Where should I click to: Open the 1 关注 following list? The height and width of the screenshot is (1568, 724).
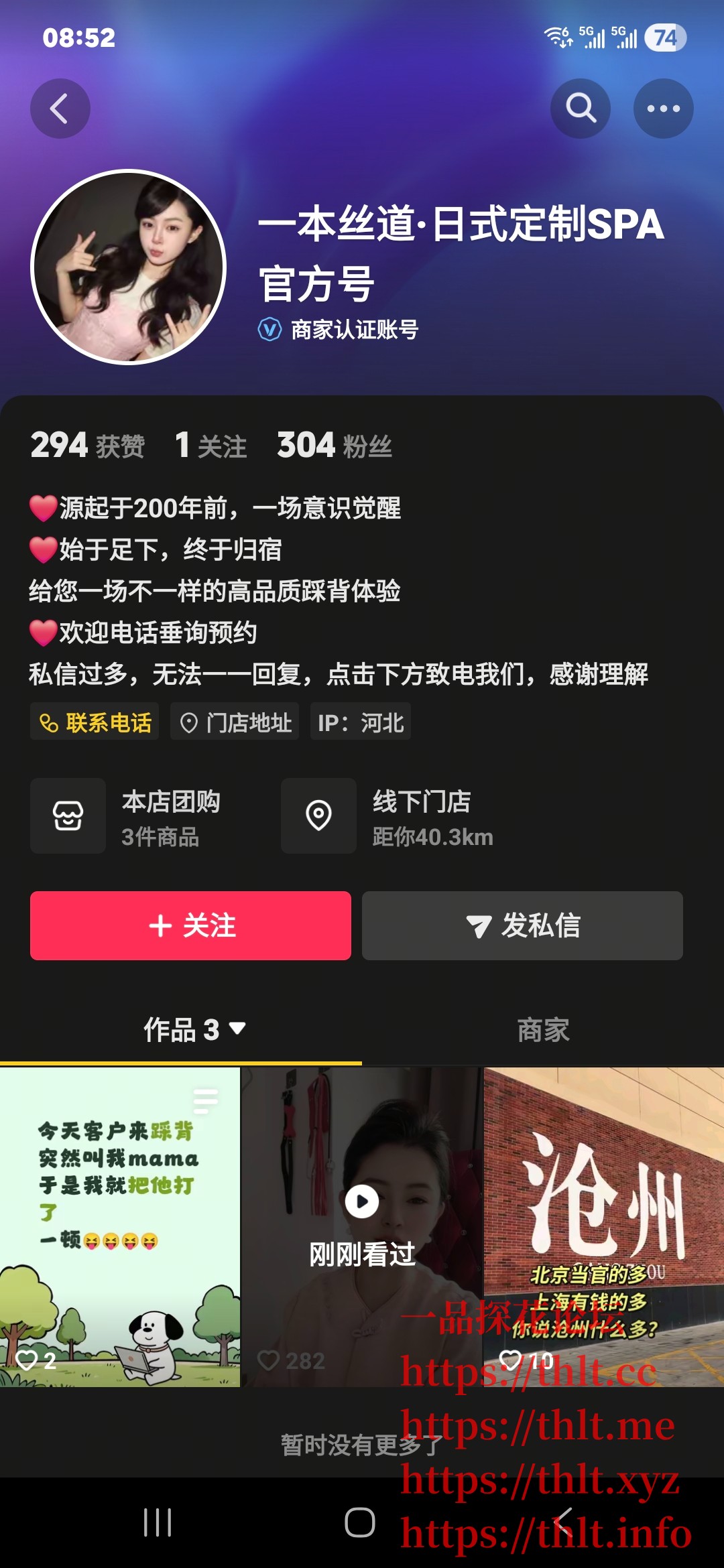210,446
